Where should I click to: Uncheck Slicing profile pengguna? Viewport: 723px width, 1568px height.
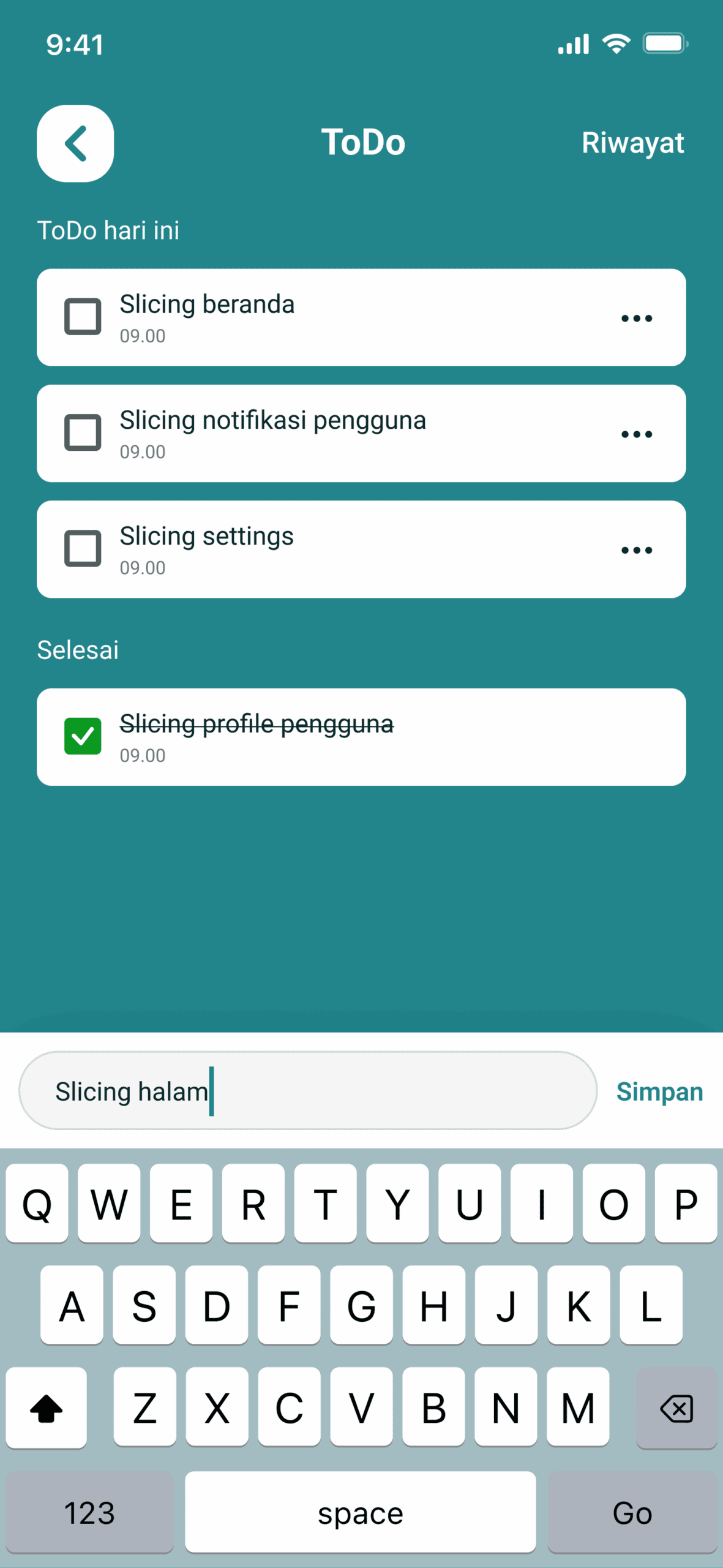click(83, 736)
